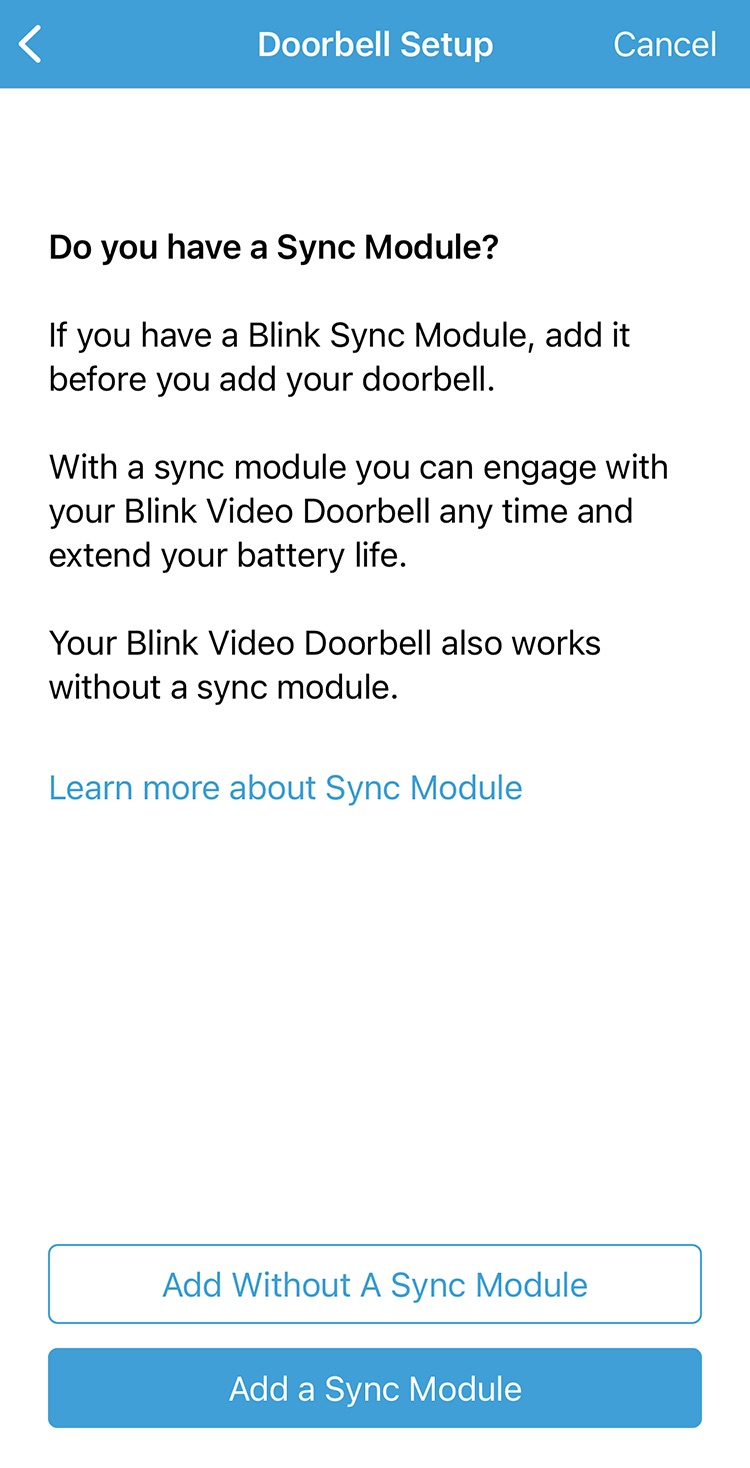Viewport: 750px width, 1468px height.
Task: Choose Add Without A Sync Module
Action: 375,1284
